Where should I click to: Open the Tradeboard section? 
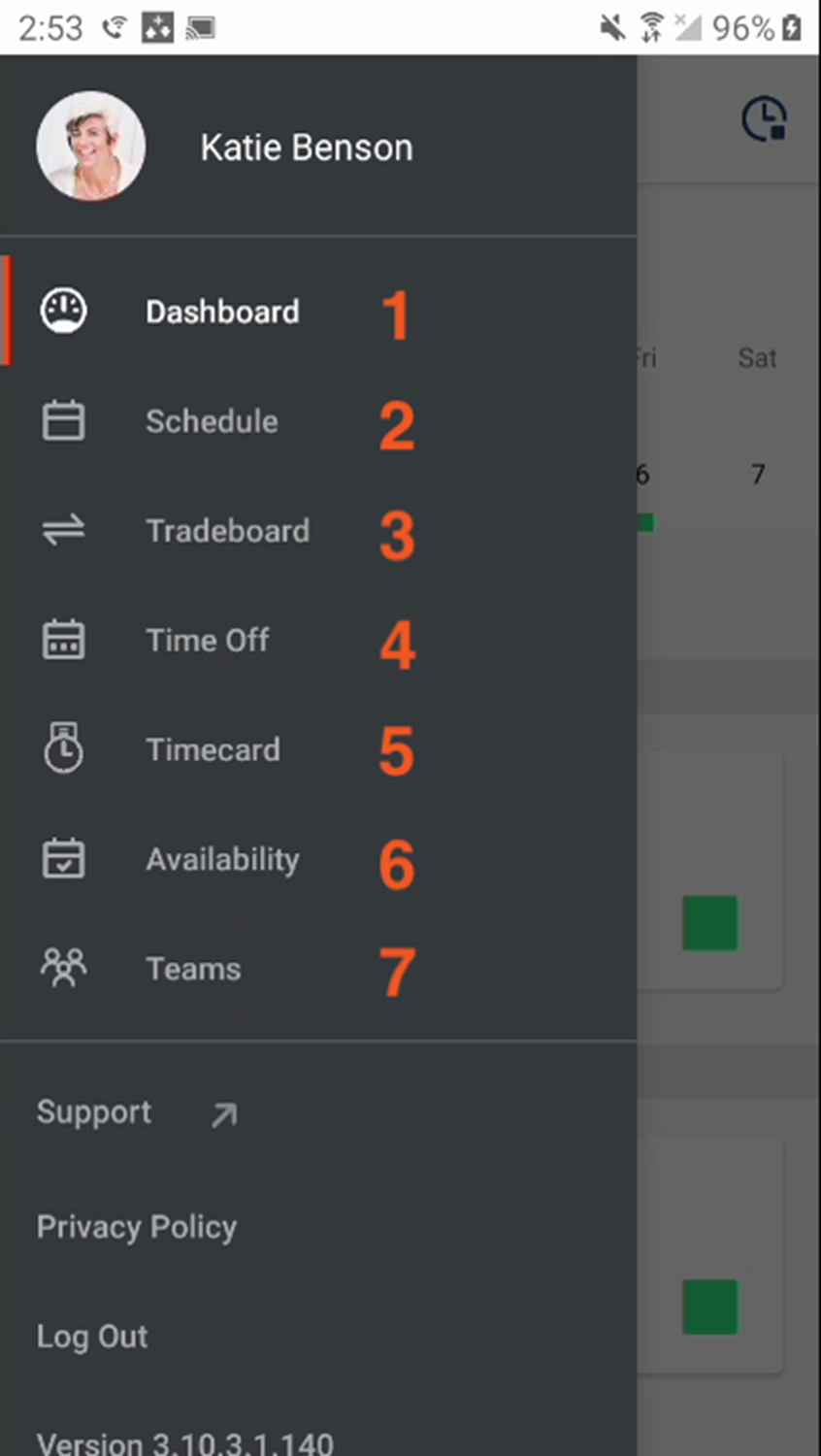pos(318,531)
